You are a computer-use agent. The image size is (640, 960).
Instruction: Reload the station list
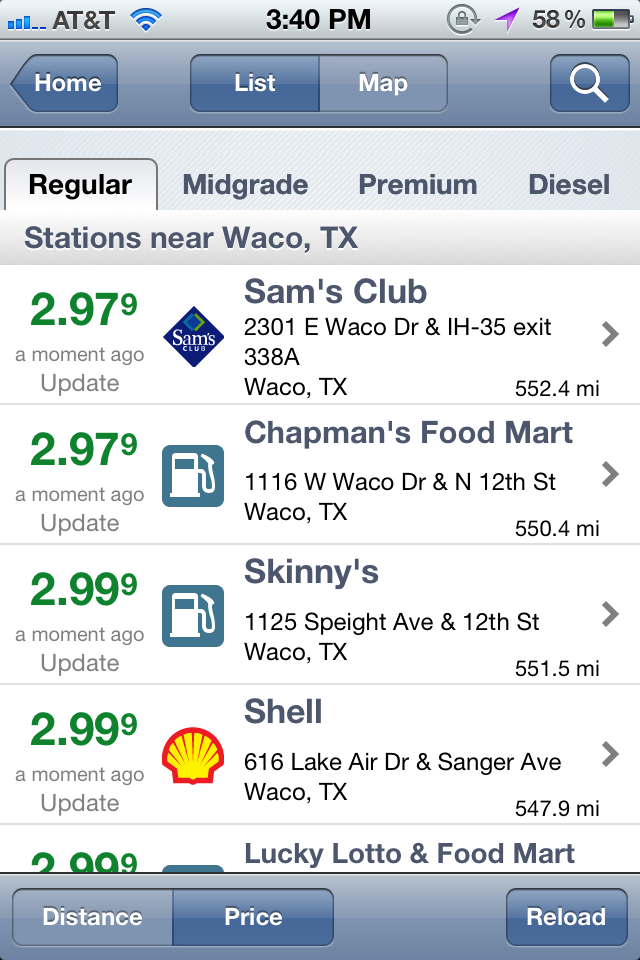[566, 917]
